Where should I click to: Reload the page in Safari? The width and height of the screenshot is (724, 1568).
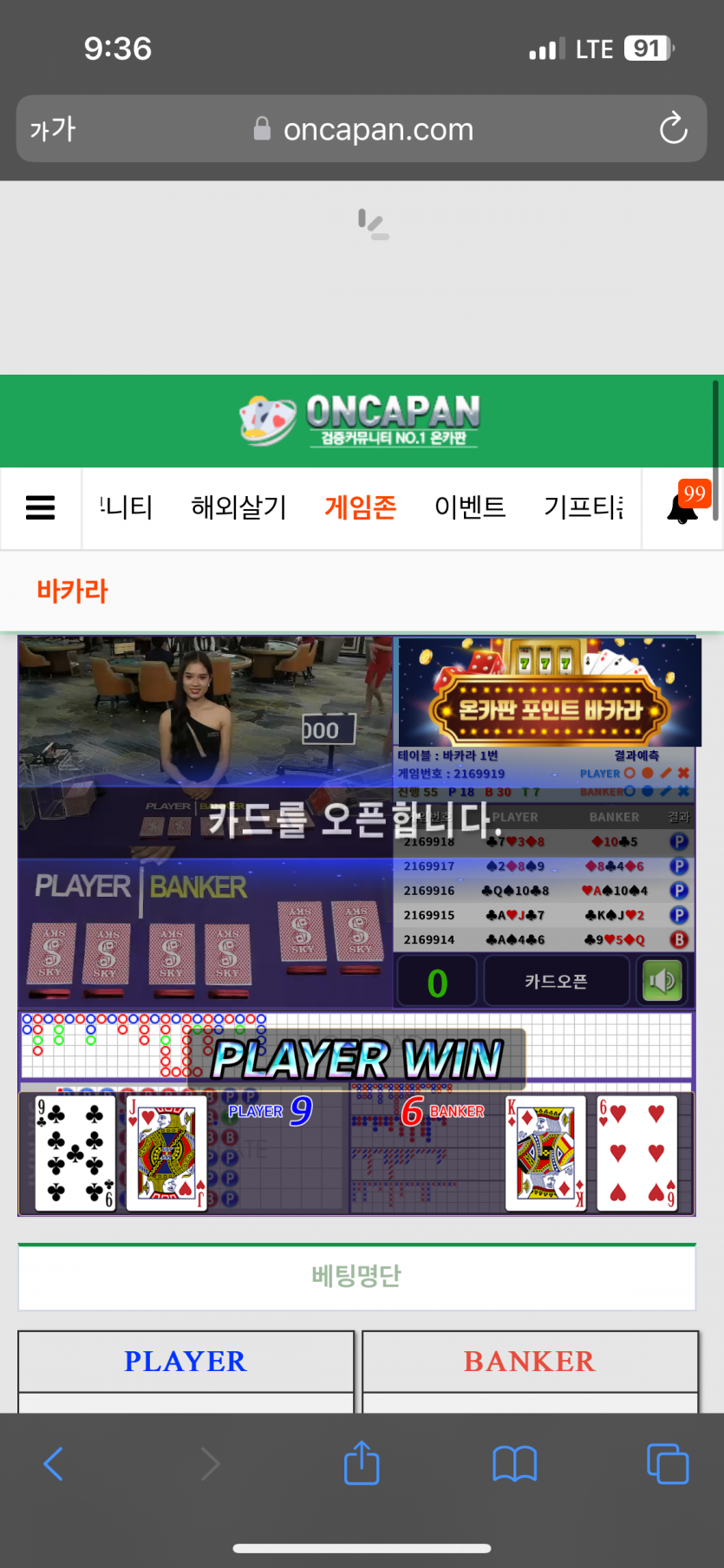(673, 129)
